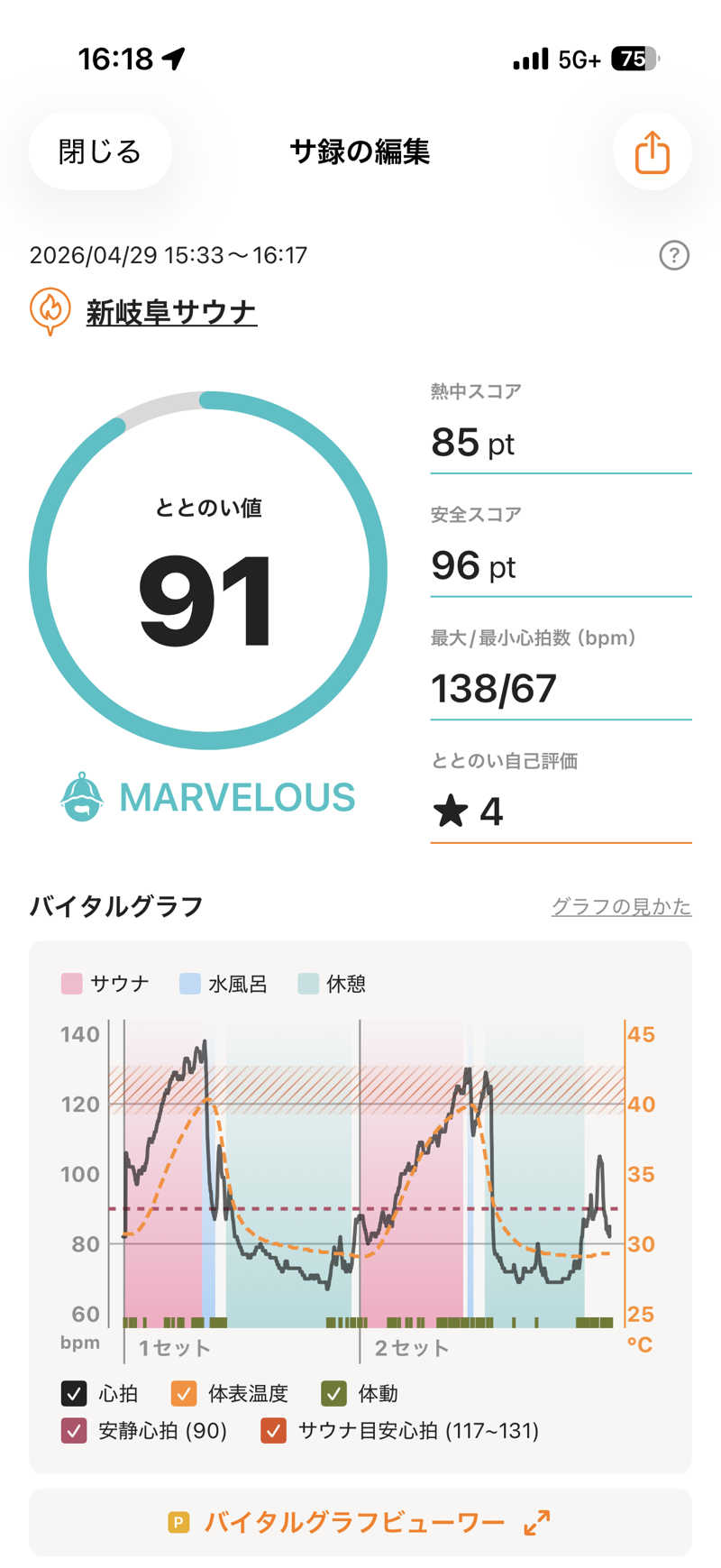
Task: Tap the 閉じる close button
Action: (x=100, y=151)
